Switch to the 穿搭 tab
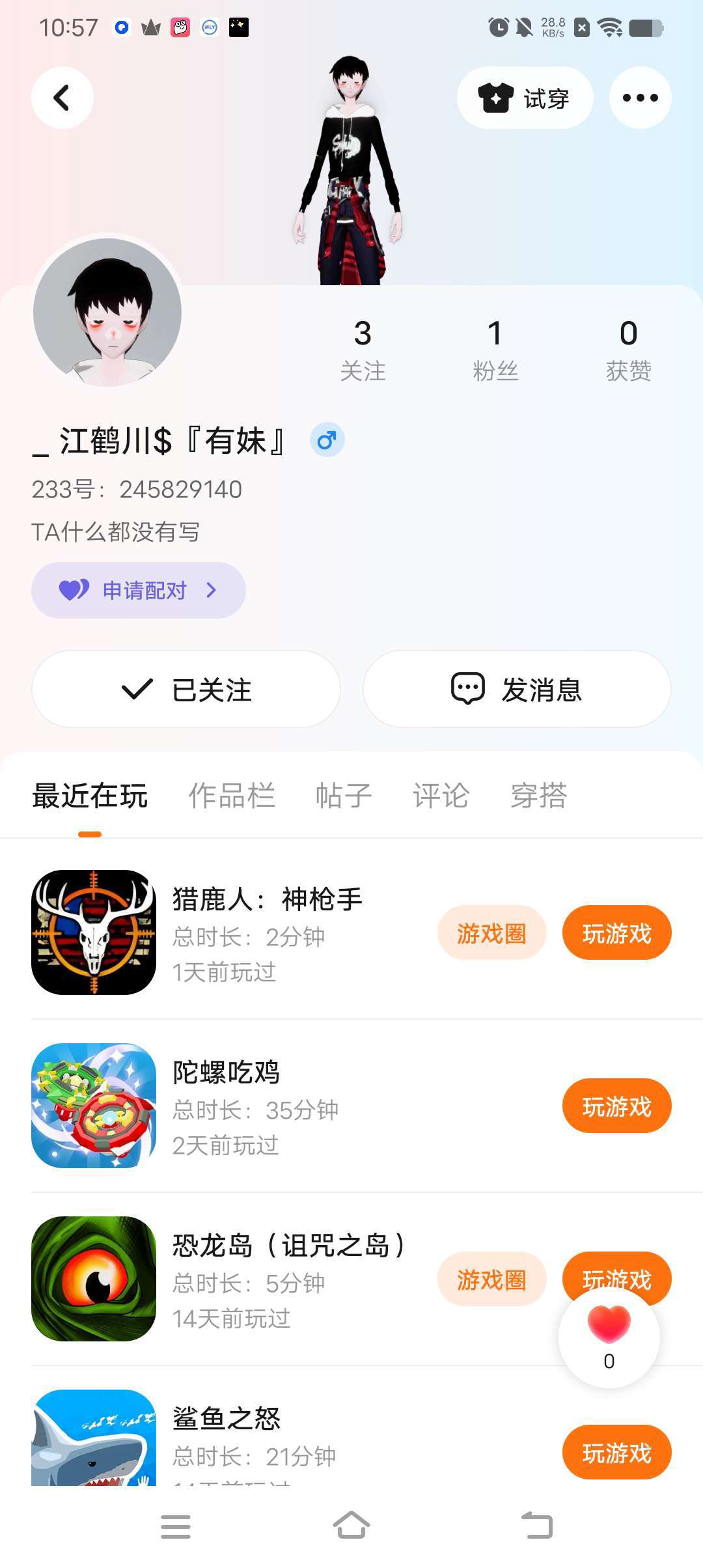The image size is (703, 1568). pos(538,796)
